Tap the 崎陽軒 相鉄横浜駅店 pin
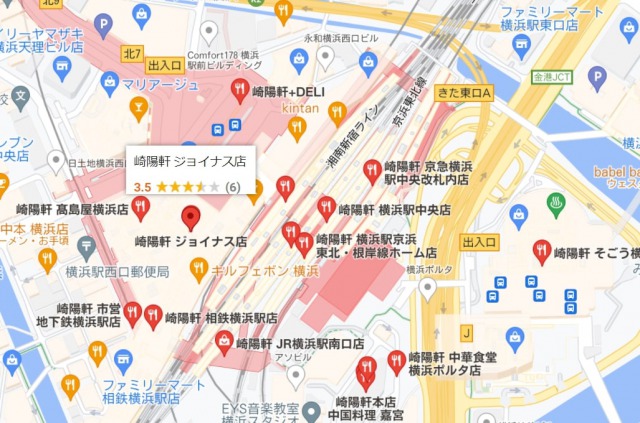This screenshot has width=640, height=423. [x=153, y=315]
